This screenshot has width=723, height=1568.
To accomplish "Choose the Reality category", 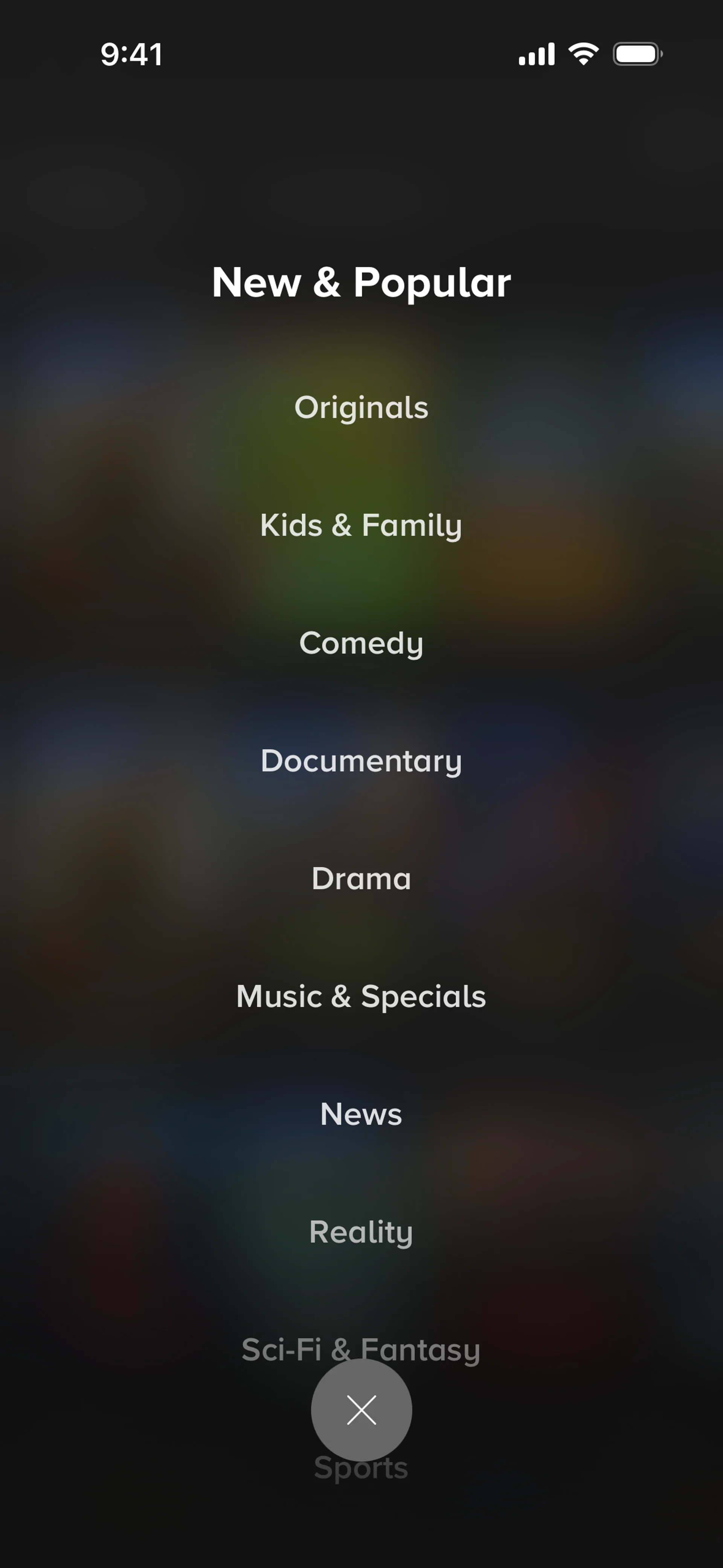I will click(361, 1232).
